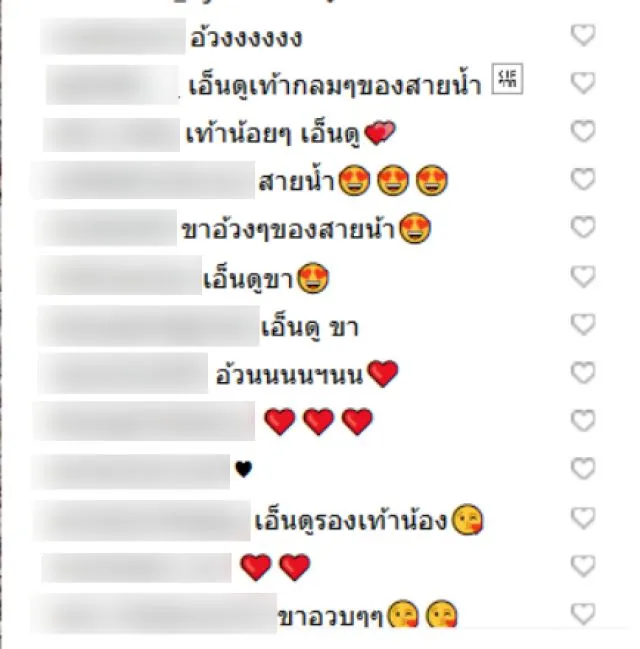Image resolution: width=640 pixels, height=649 pixels.
Task: Like the "สายน้ำ" comment with three heart-eye emojis
Action: [x=582, y=179]
